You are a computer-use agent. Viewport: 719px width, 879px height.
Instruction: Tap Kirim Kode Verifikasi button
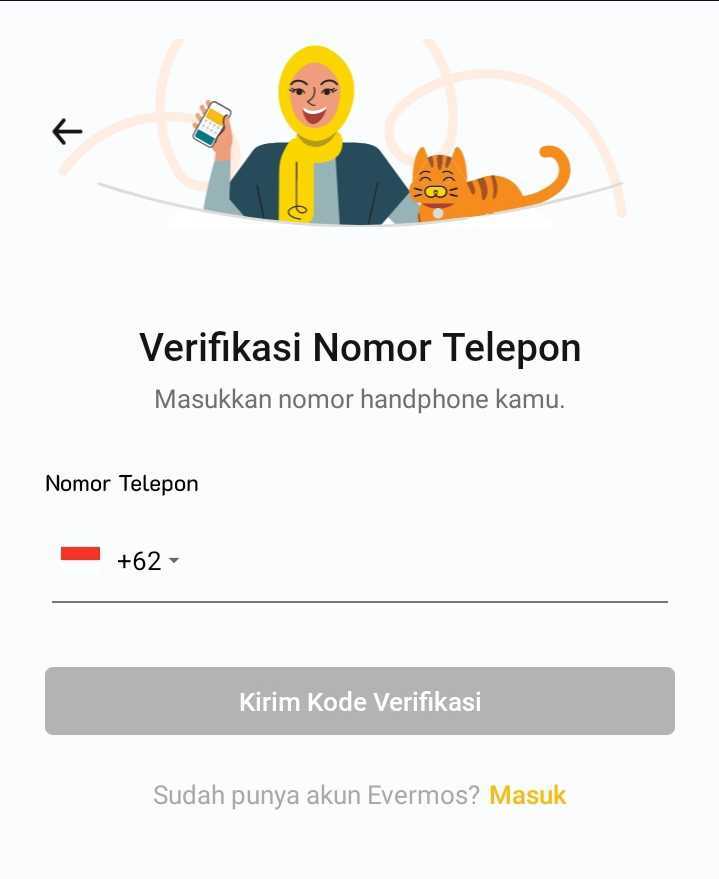360,701
